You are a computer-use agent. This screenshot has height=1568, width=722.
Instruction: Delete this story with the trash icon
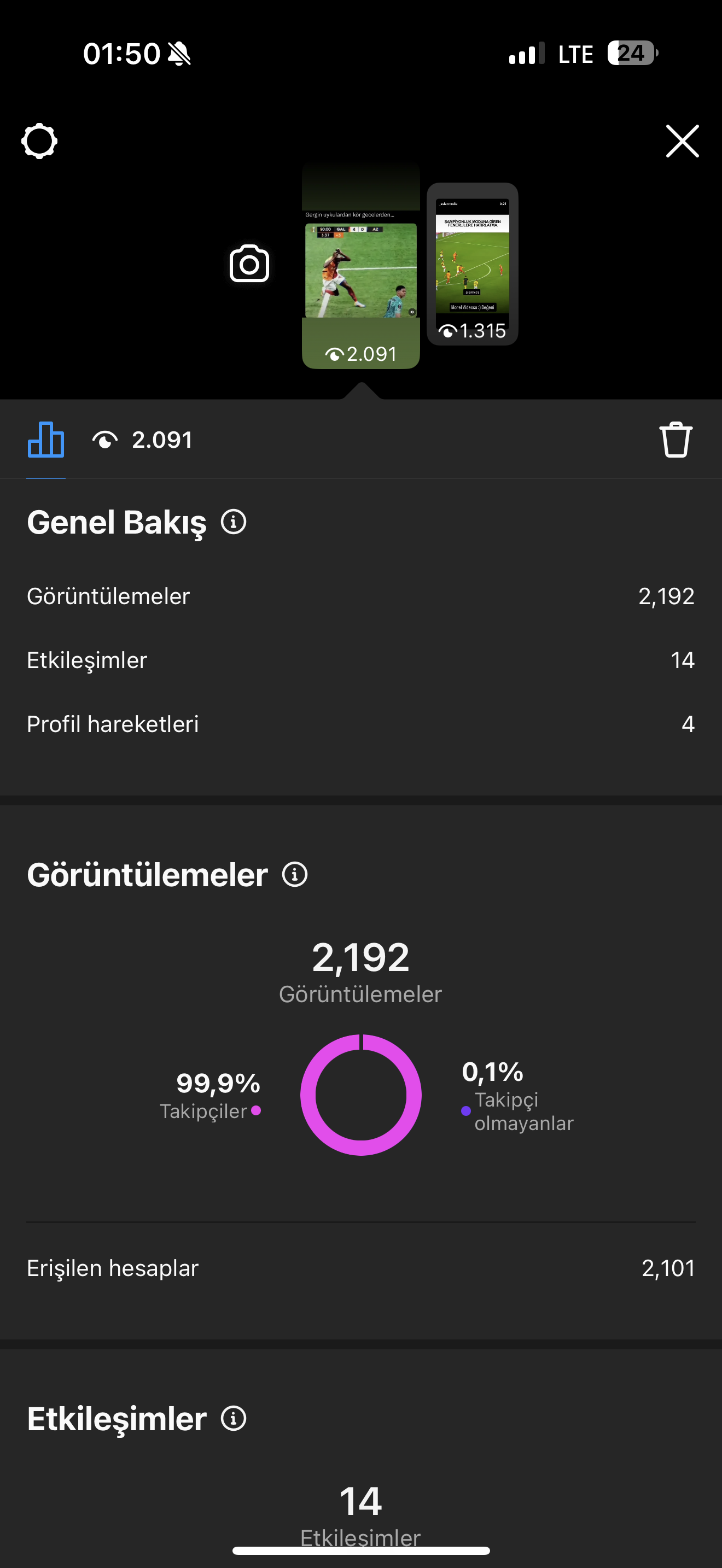coord(676,440)
